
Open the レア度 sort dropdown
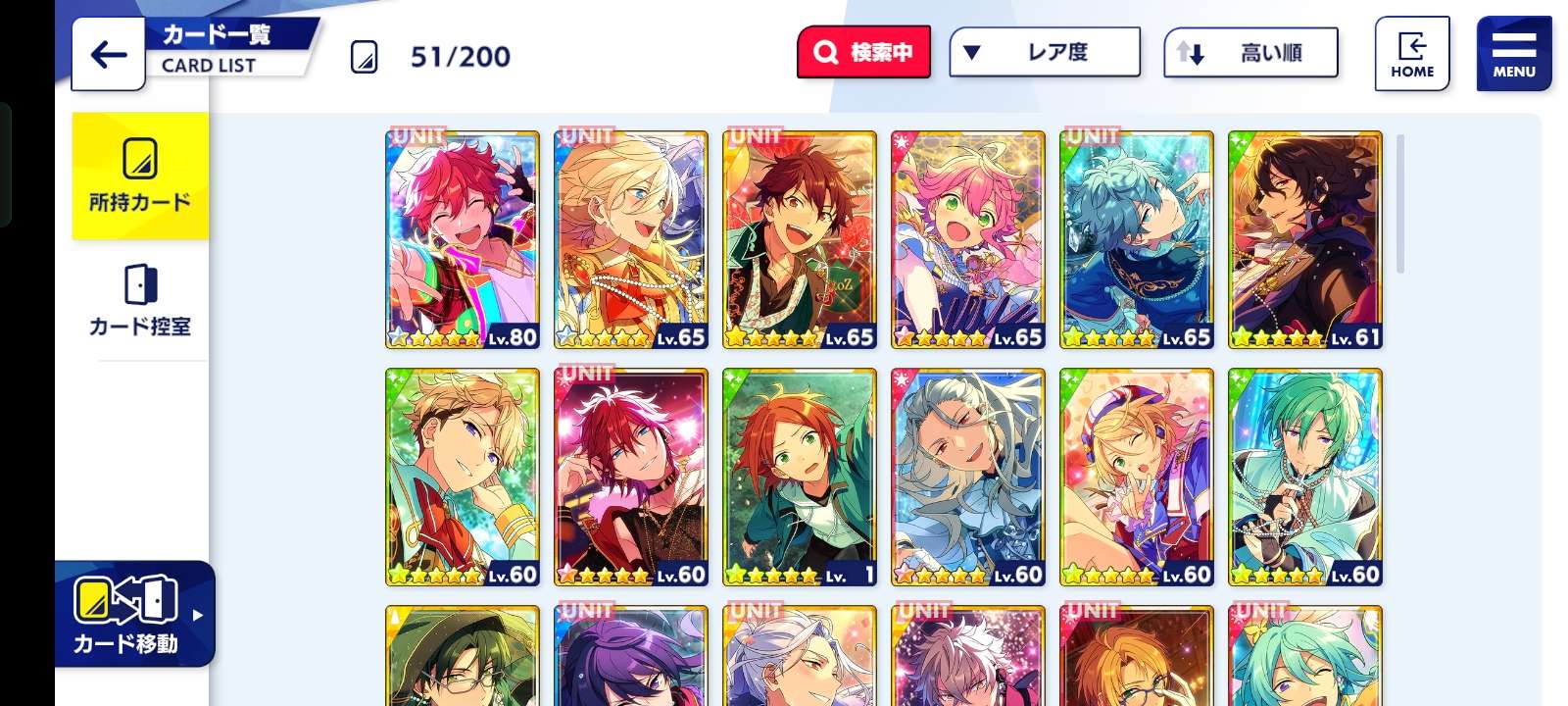pyautogui.click(x=1045, y=52)
